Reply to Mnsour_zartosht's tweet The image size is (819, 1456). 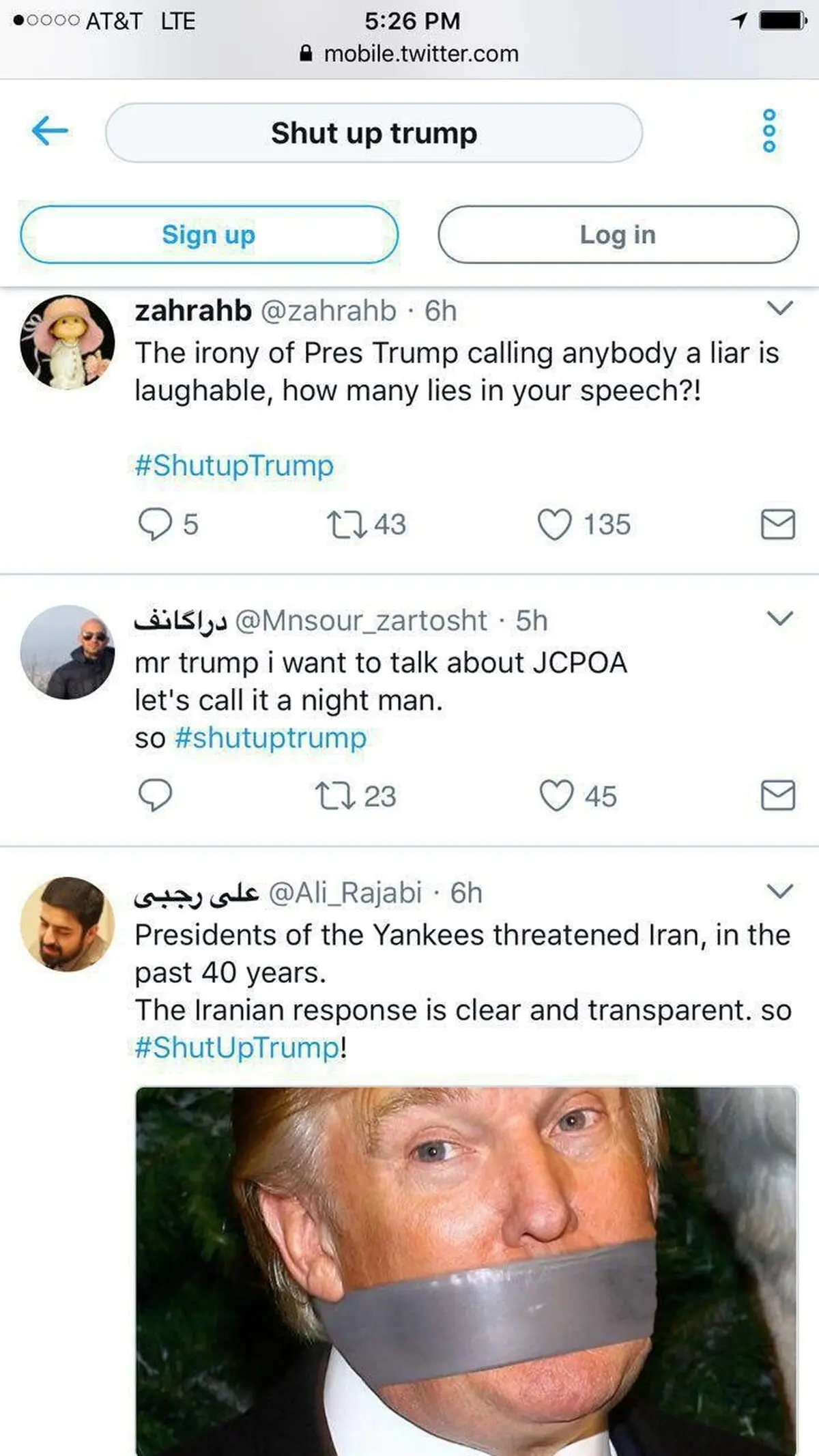(x=155, y=795)
